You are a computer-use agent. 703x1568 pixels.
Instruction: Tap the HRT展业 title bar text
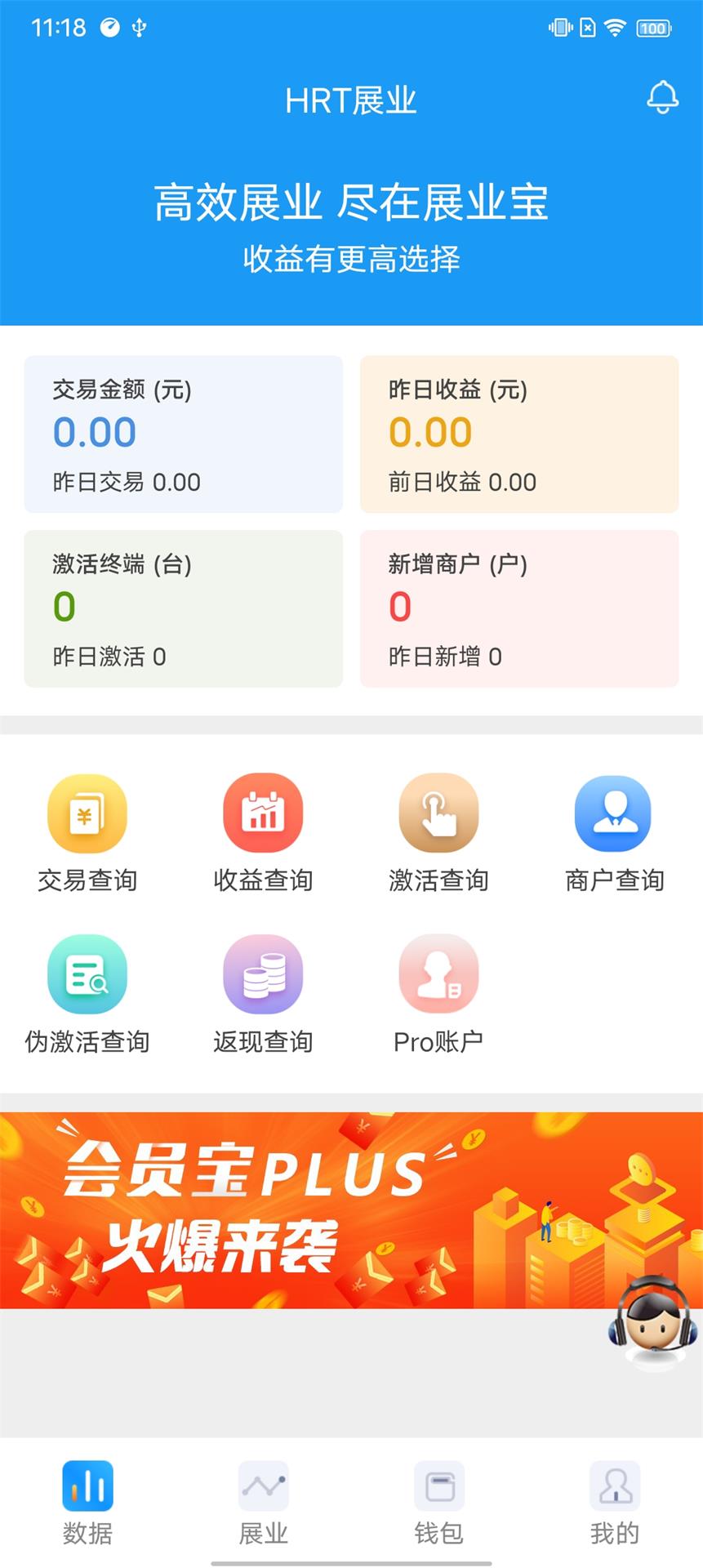(351, 100)
